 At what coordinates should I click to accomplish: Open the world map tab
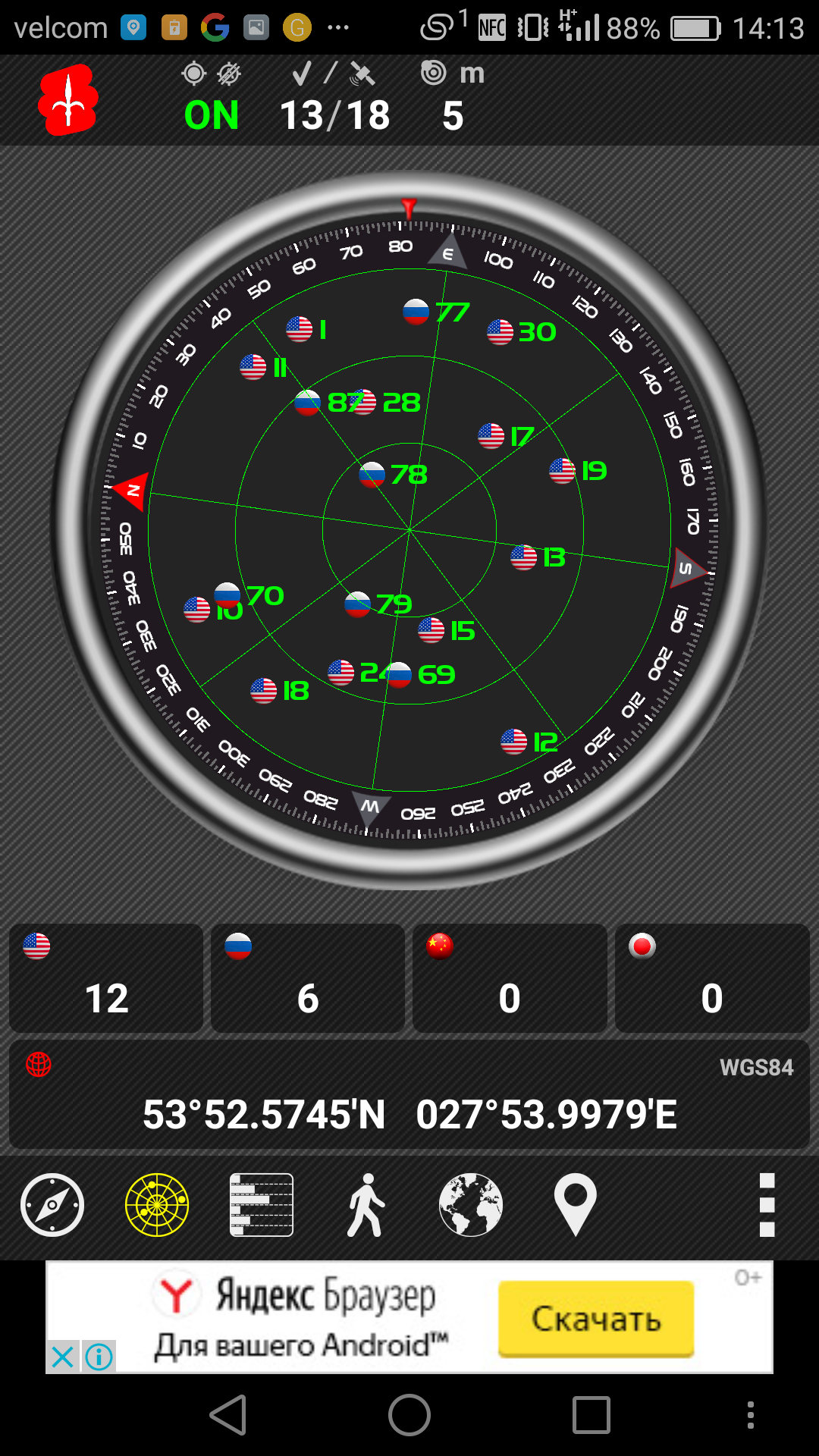(470, 1205)
